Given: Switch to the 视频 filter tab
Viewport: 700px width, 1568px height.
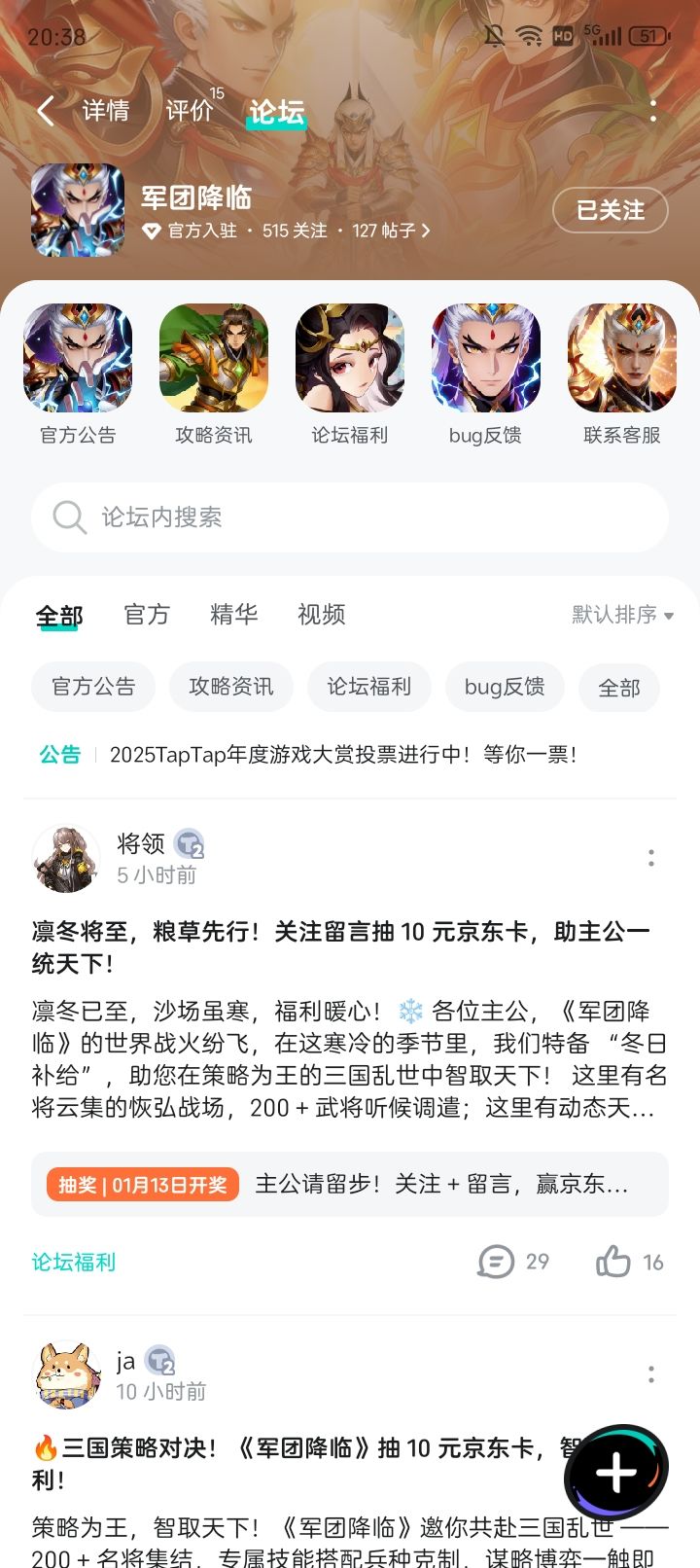Looking at the screenshot, I should 322,615.
